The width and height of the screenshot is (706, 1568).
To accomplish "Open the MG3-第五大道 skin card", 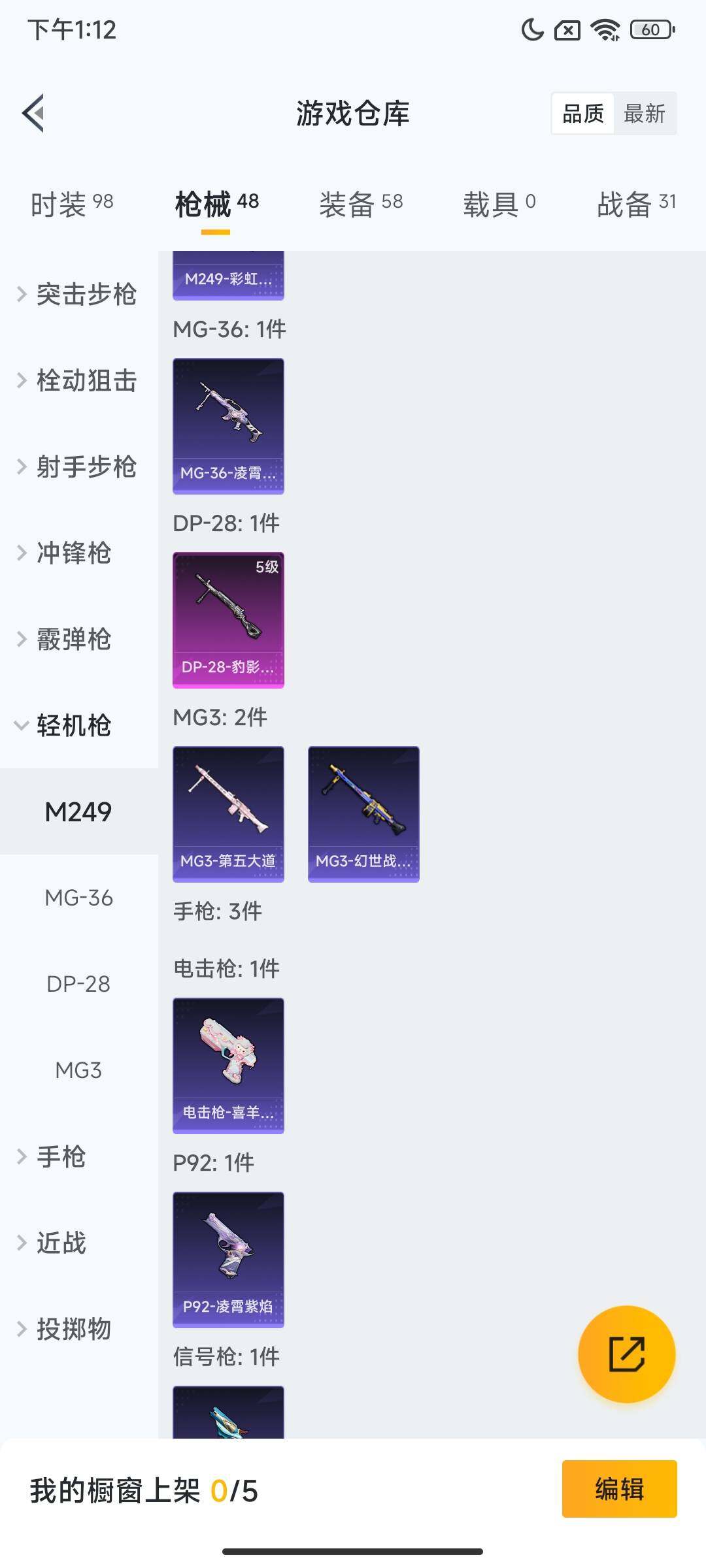I will click(x=228, y=814).
